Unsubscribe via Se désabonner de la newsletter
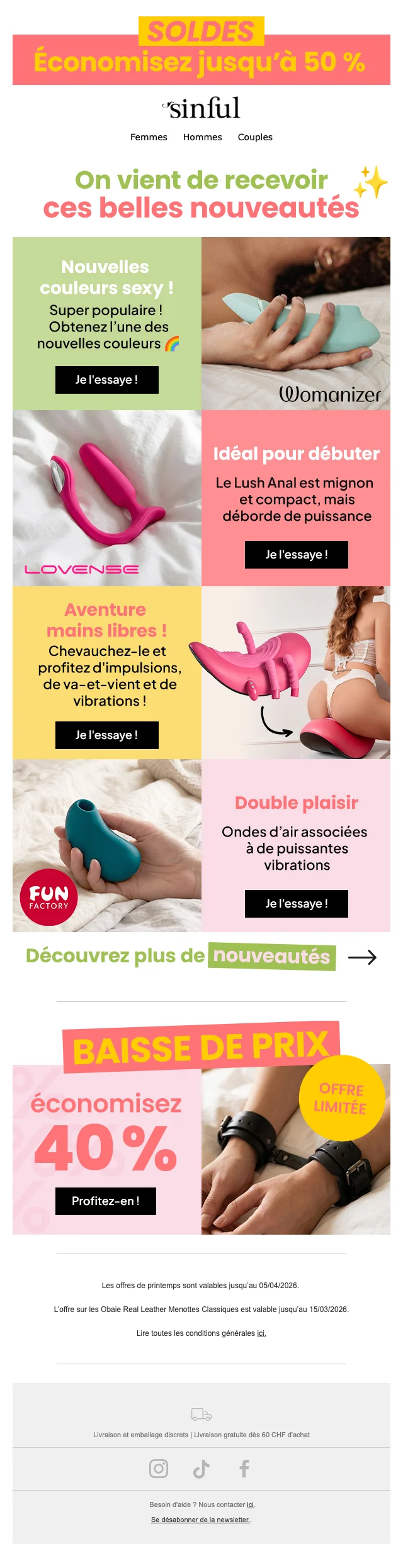This screenshot has width=403, height=1568. (x=201, y=1520)
